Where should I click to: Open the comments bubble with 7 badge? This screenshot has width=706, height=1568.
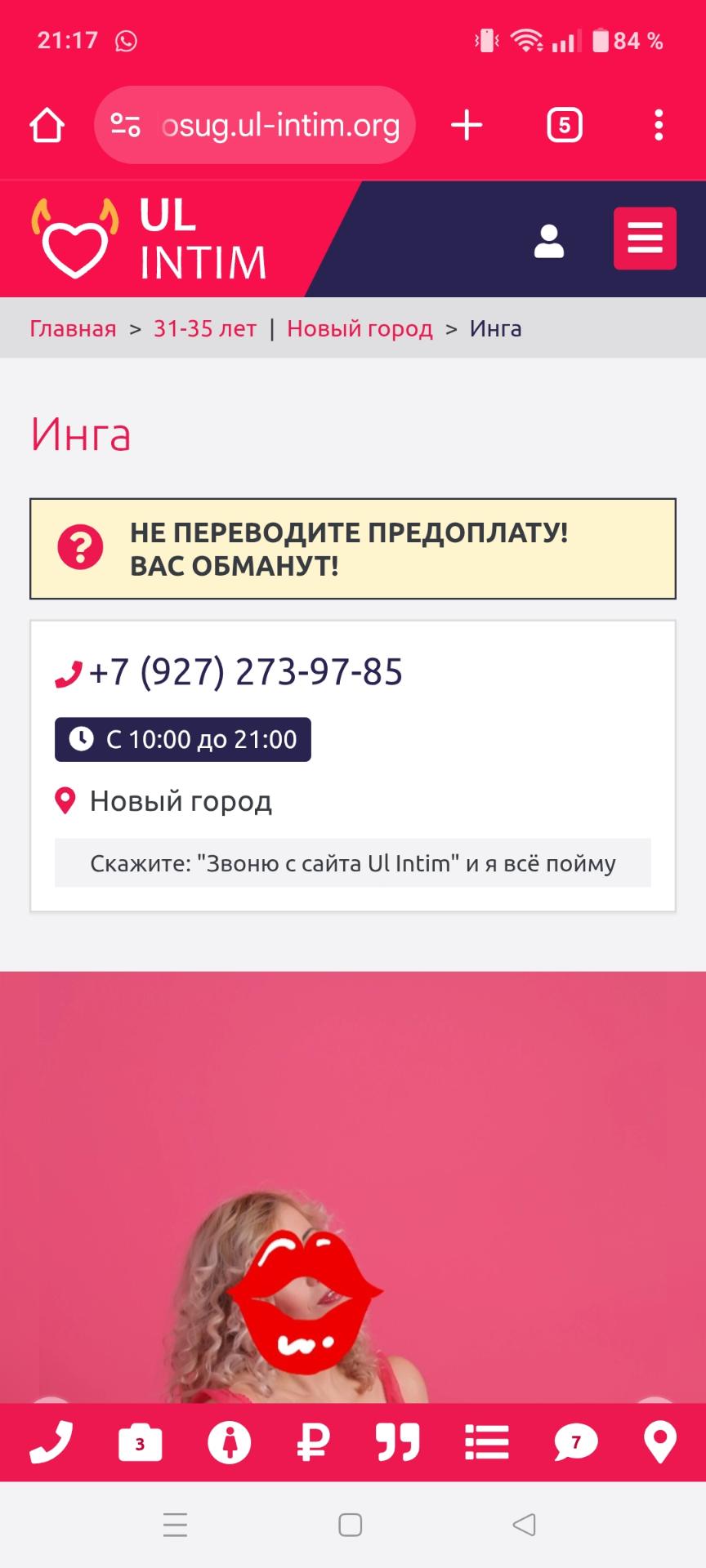[575, 1442]
